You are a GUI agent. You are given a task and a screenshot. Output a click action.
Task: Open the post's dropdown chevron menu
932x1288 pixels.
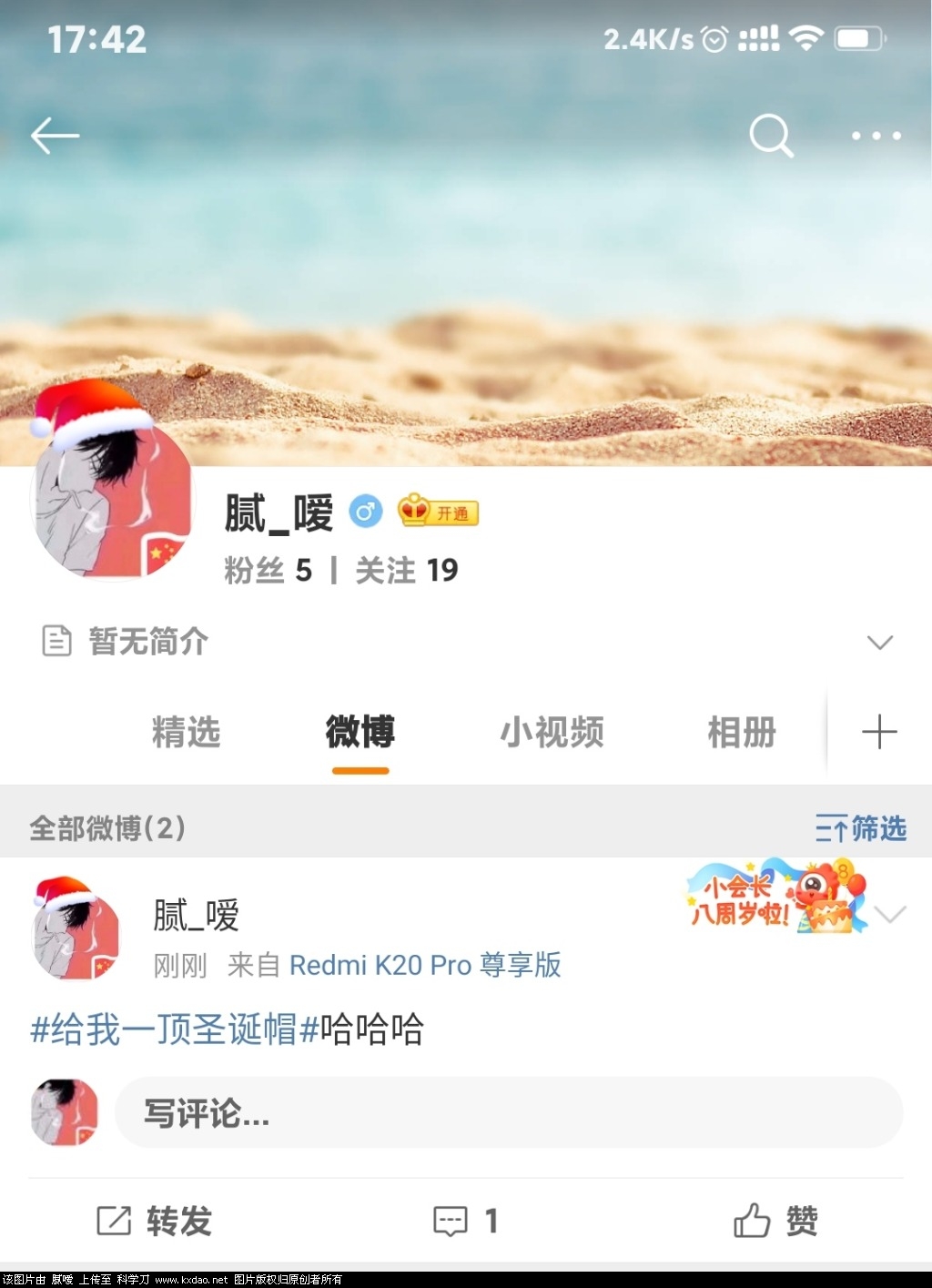tap(890, 914)
